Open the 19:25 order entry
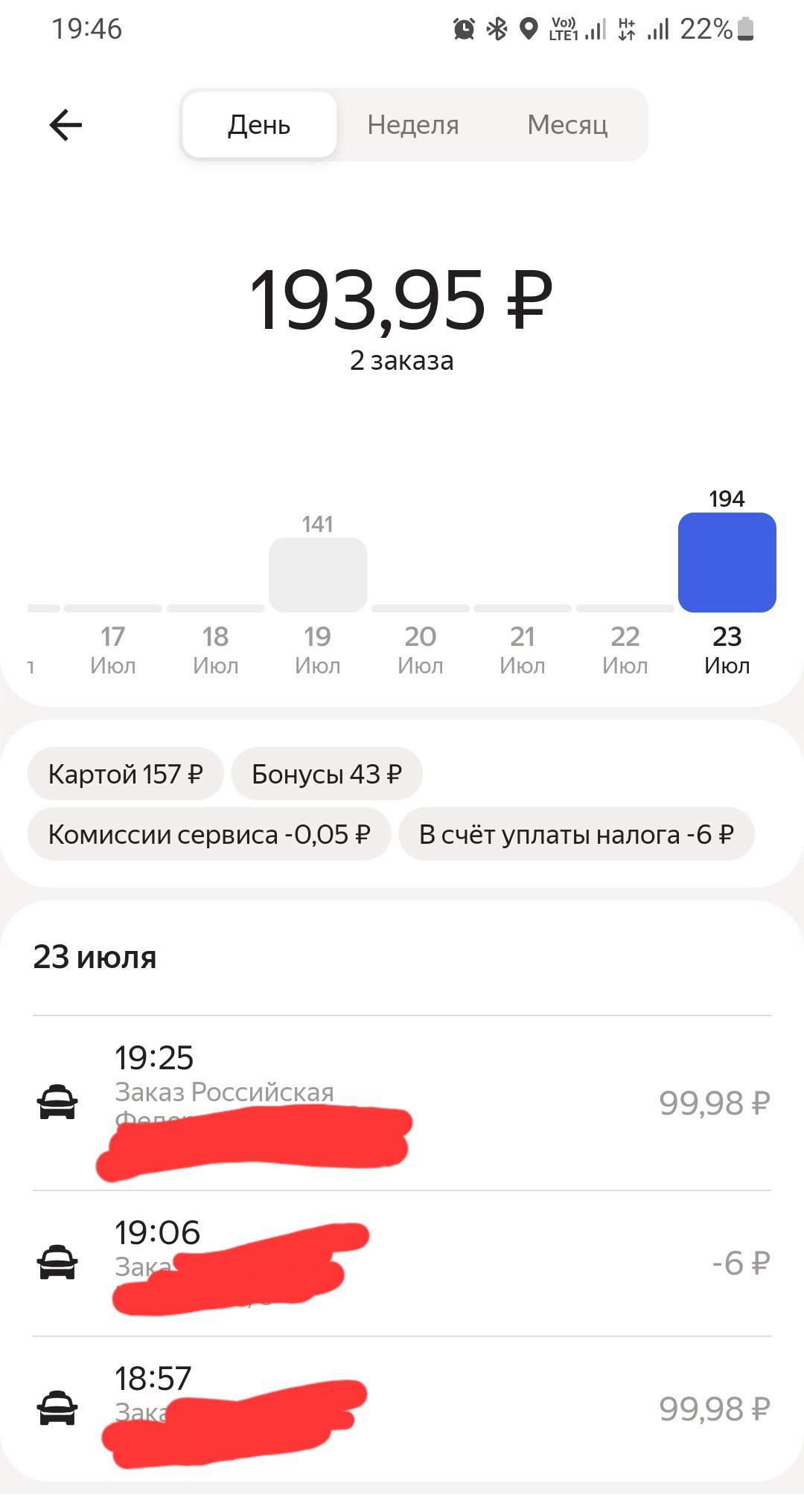 (402, 1103)
